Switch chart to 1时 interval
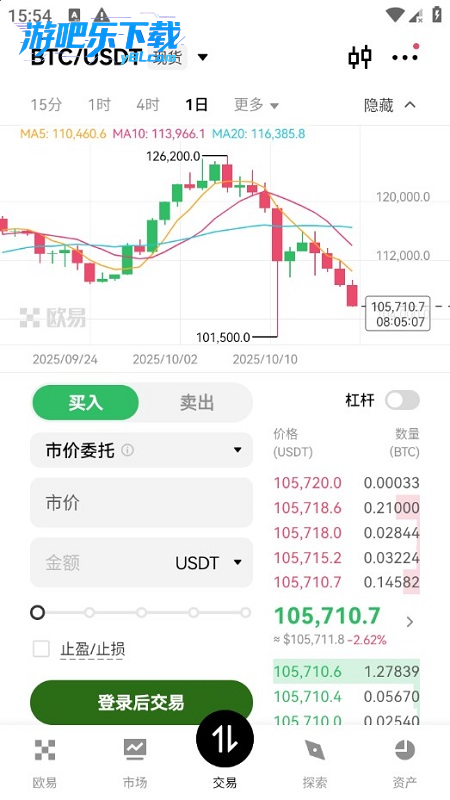Screen dimensions: 450x800 (99, 105)
